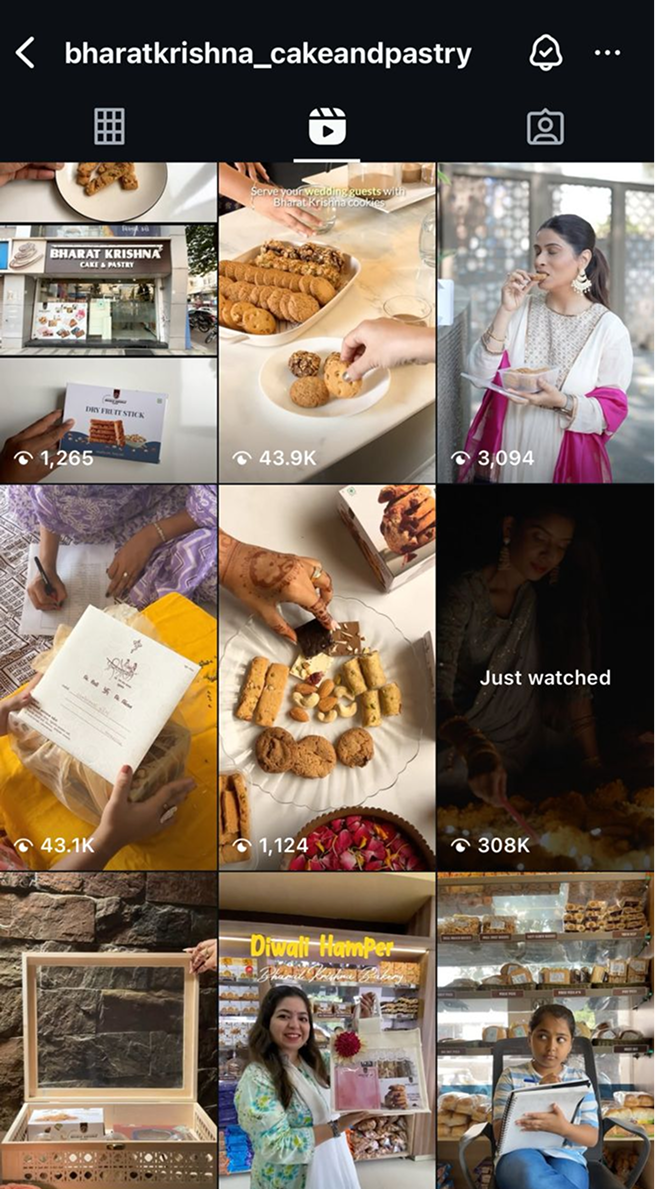Reopen the Just watched reel with 308K views

[546, 677]
